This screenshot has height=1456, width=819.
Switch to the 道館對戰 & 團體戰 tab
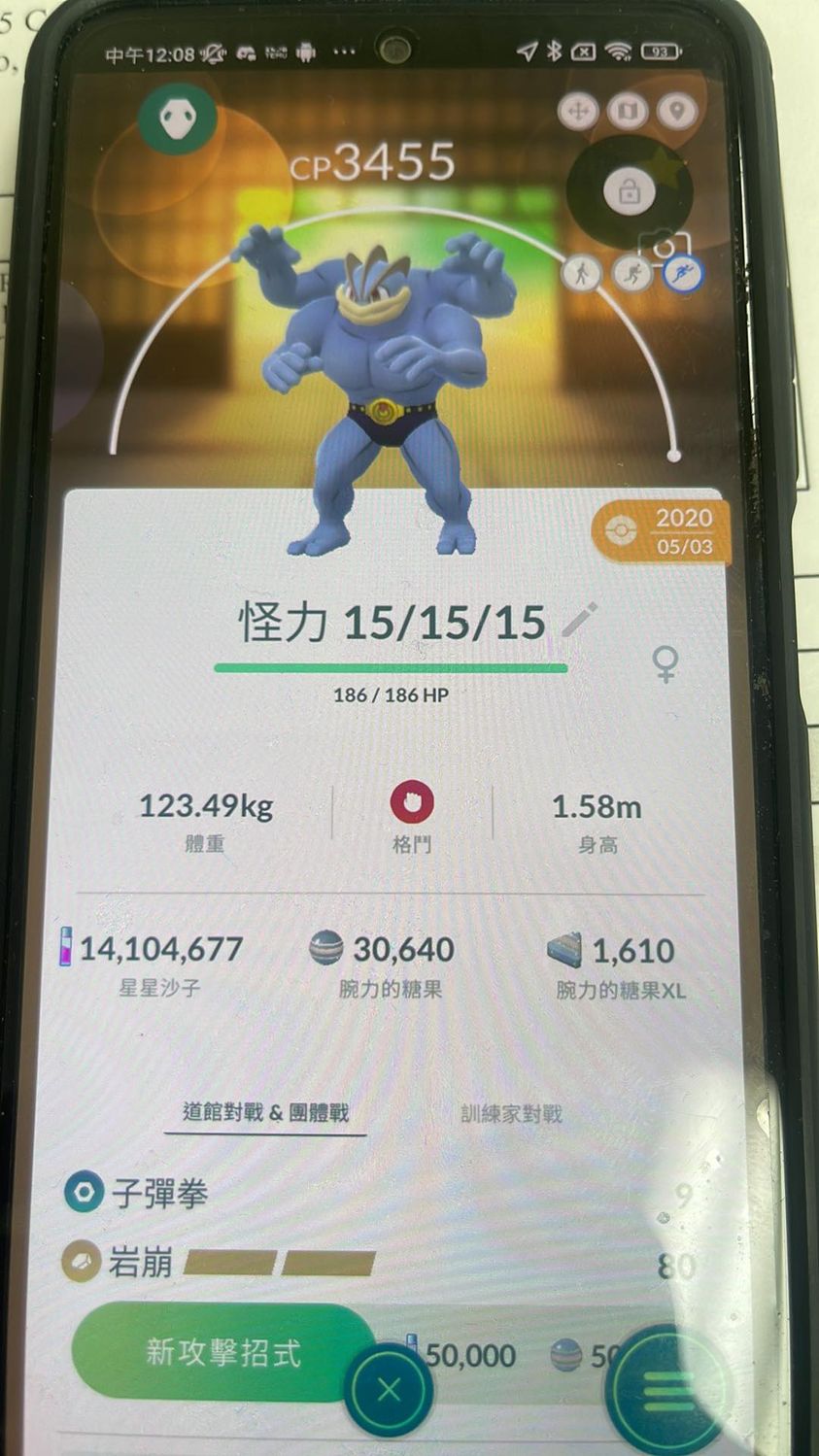click(x=265, y=1113)
